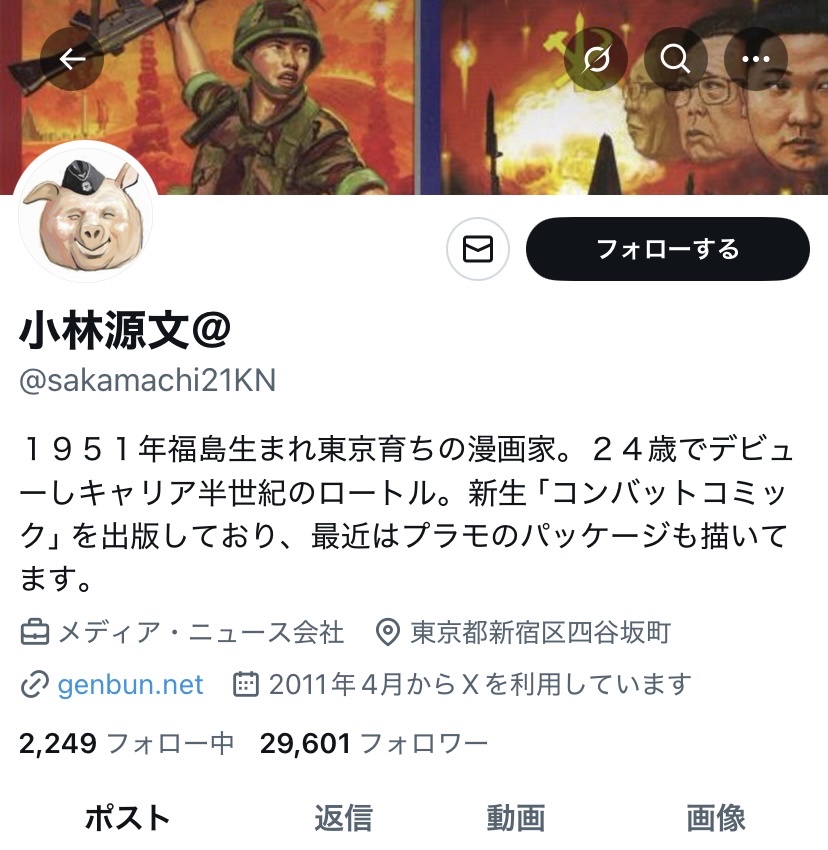828x850 pixels.
Task: View the 29,601 フォロワー list
Action: coord(374,743)
